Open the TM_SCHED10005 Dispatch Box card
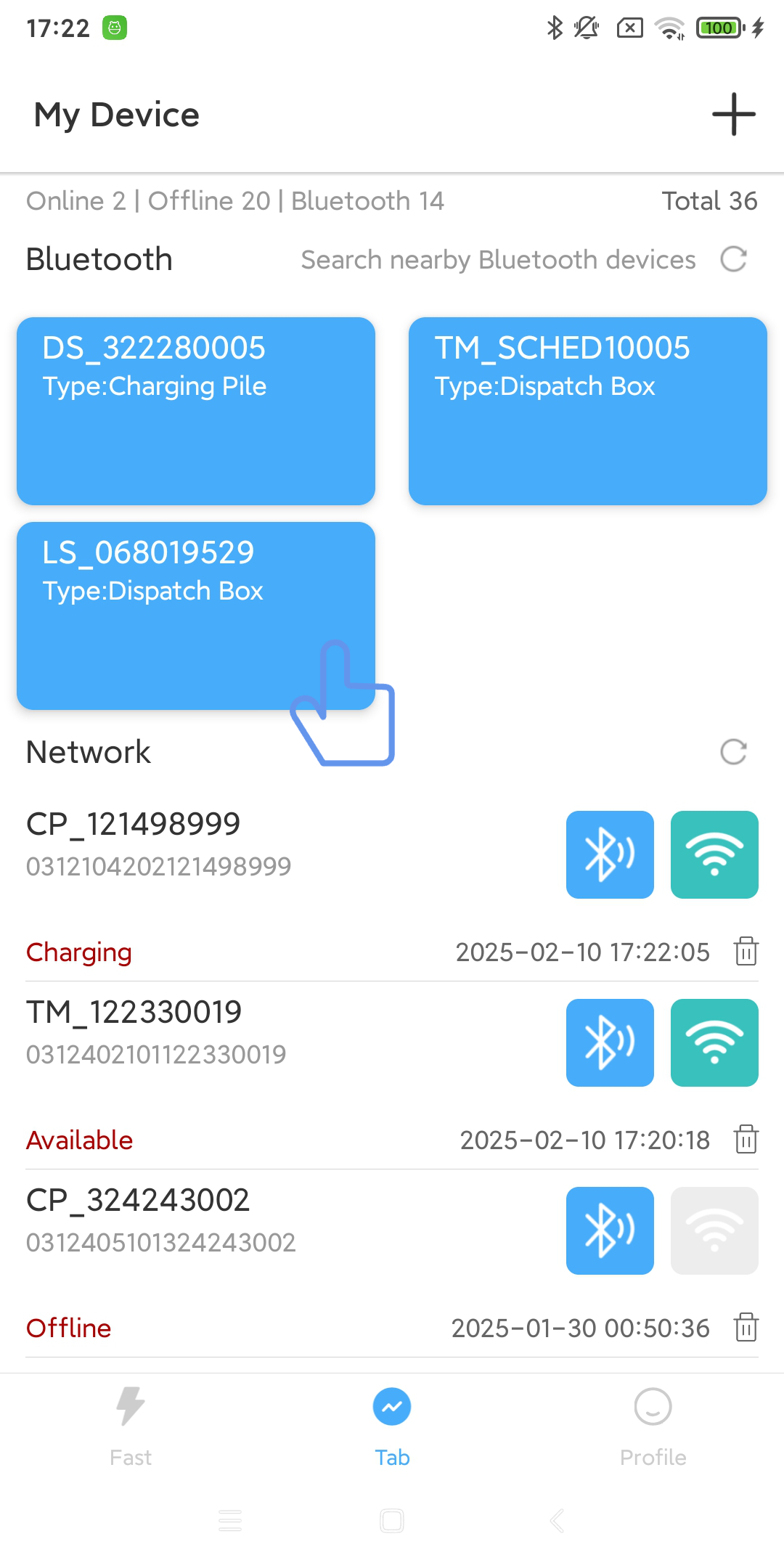The width and height of the screenshot is (784, 1568). click(x=588, y=411)
